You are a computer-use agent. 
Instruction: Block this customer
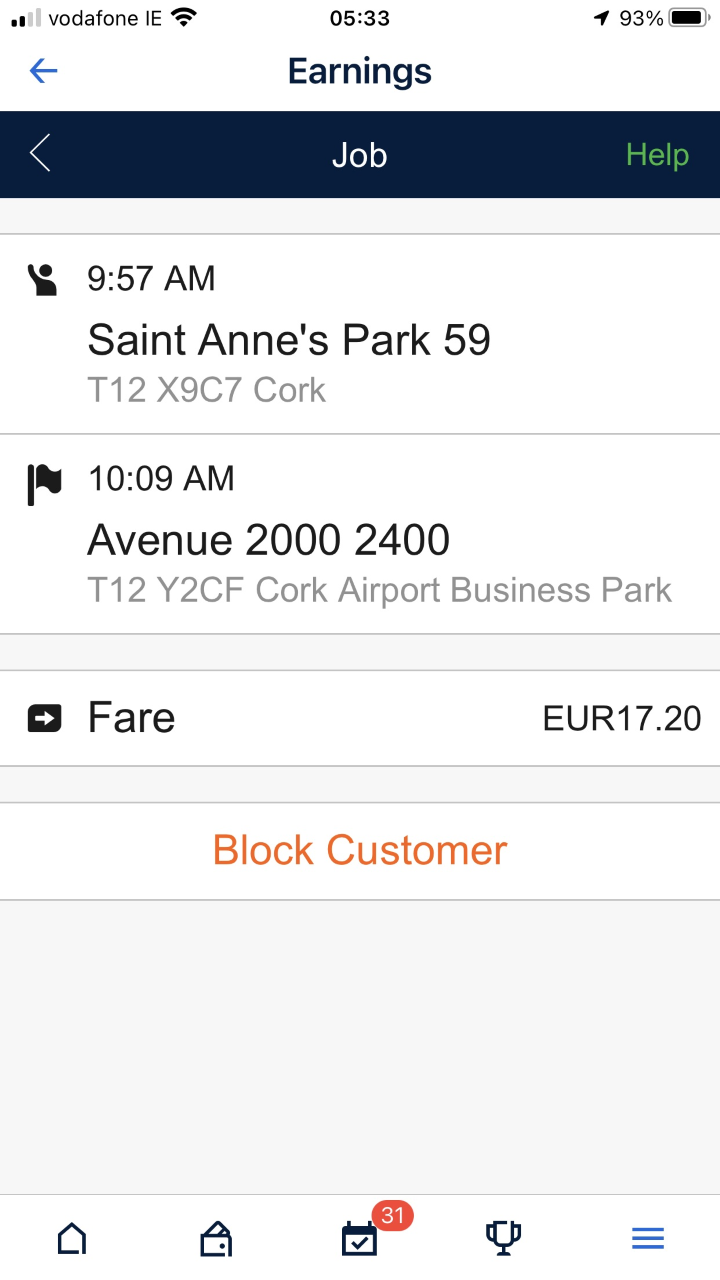click(360, 850)
